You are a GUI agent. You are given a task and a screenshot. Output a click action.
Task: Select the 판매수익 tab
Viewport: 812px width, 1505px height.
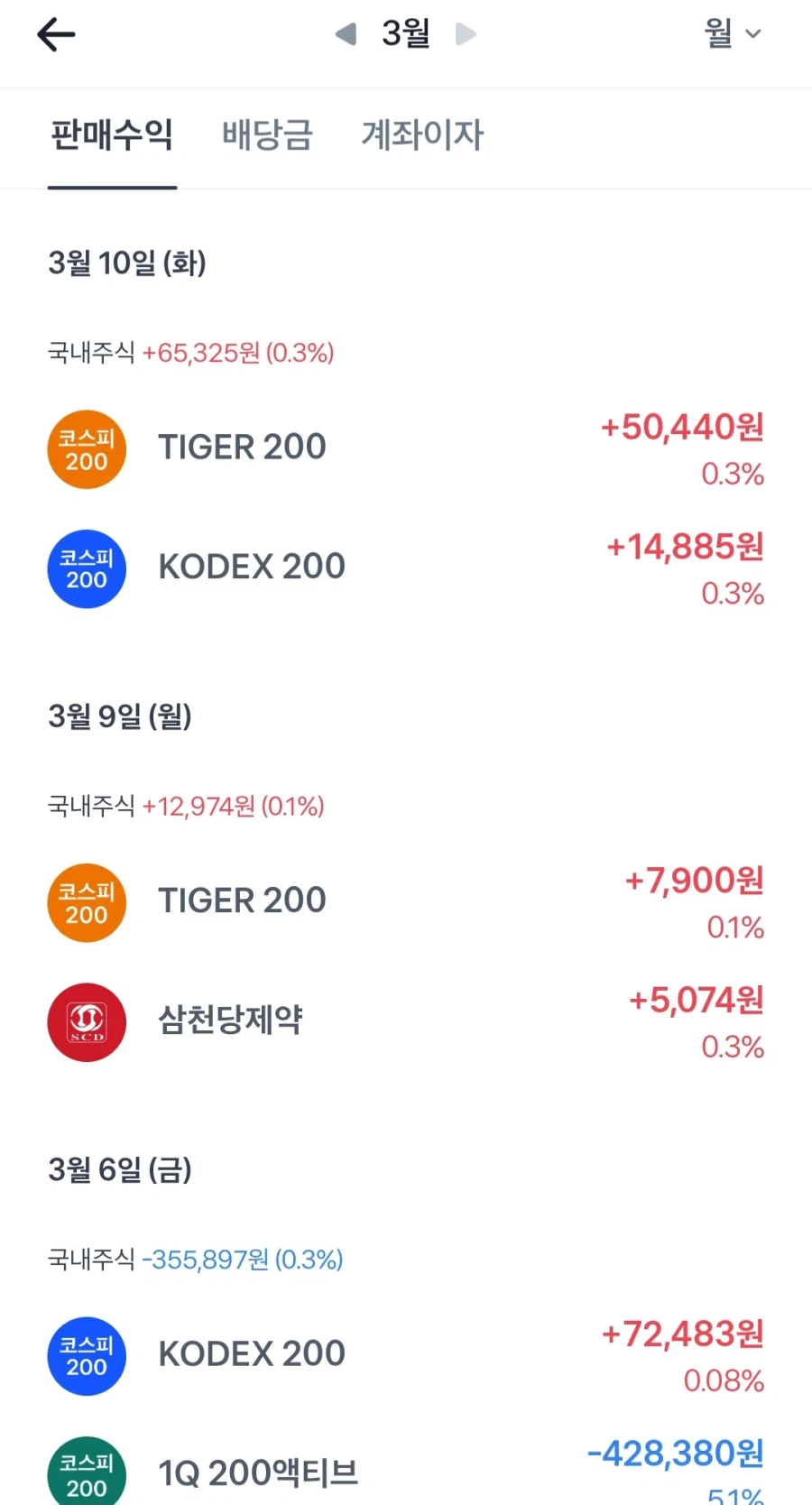click(x=111, y=135)
